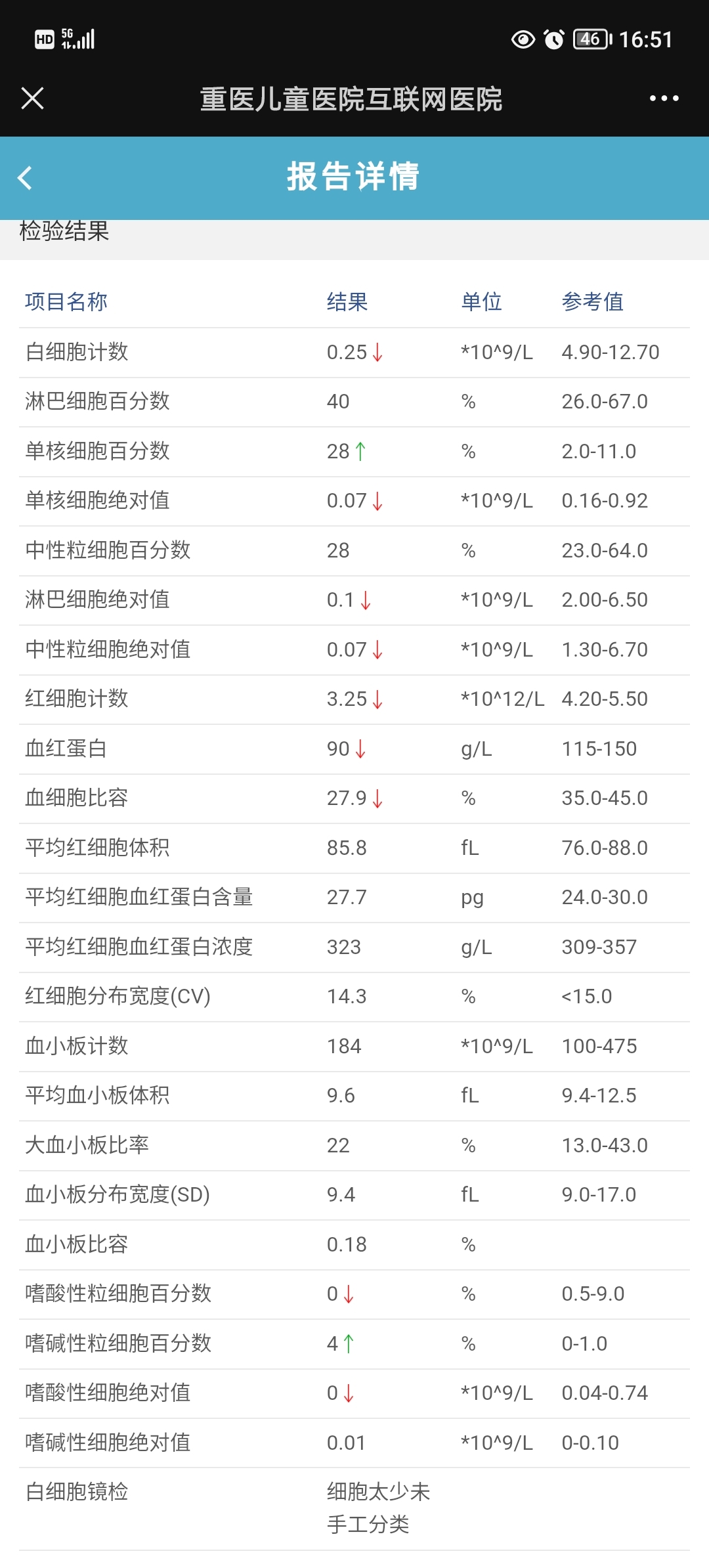Open the three-dot overflow menu
This screenshot has height=1568, width=709.
pyautogui.click(x=664, y=98)
